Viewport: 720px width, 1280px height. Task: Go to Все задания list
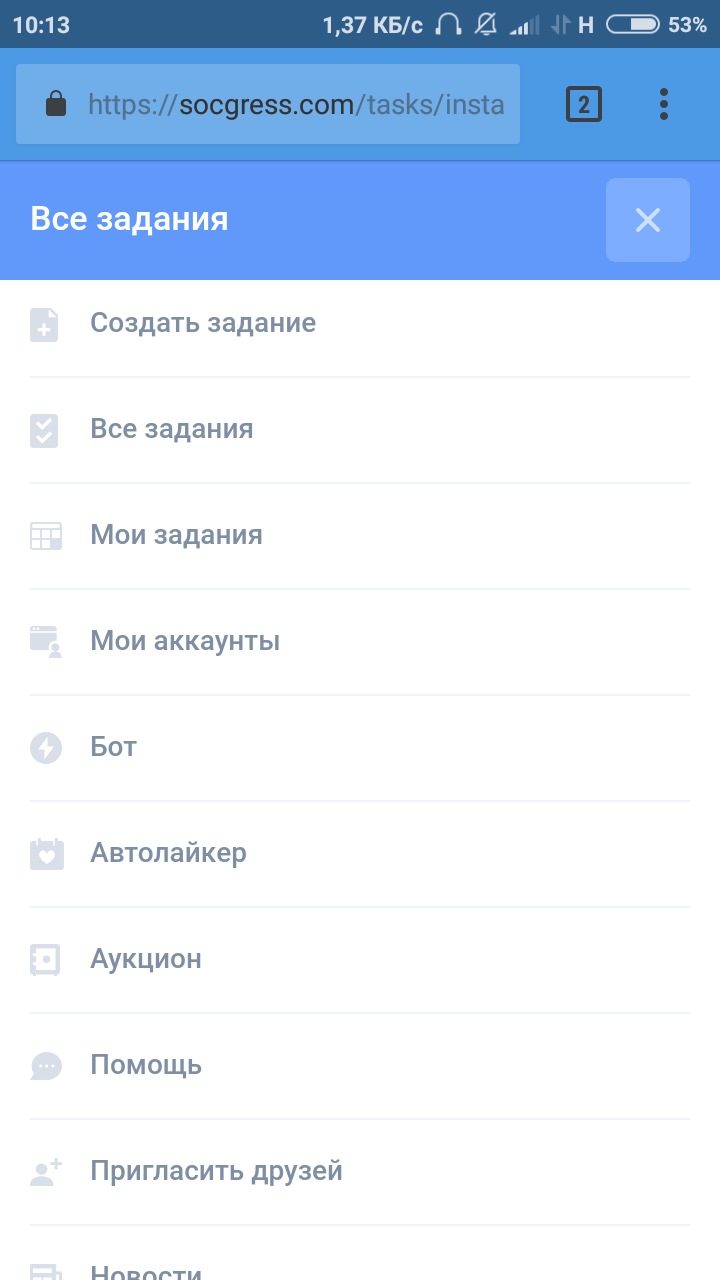click(x=171, y=429)
